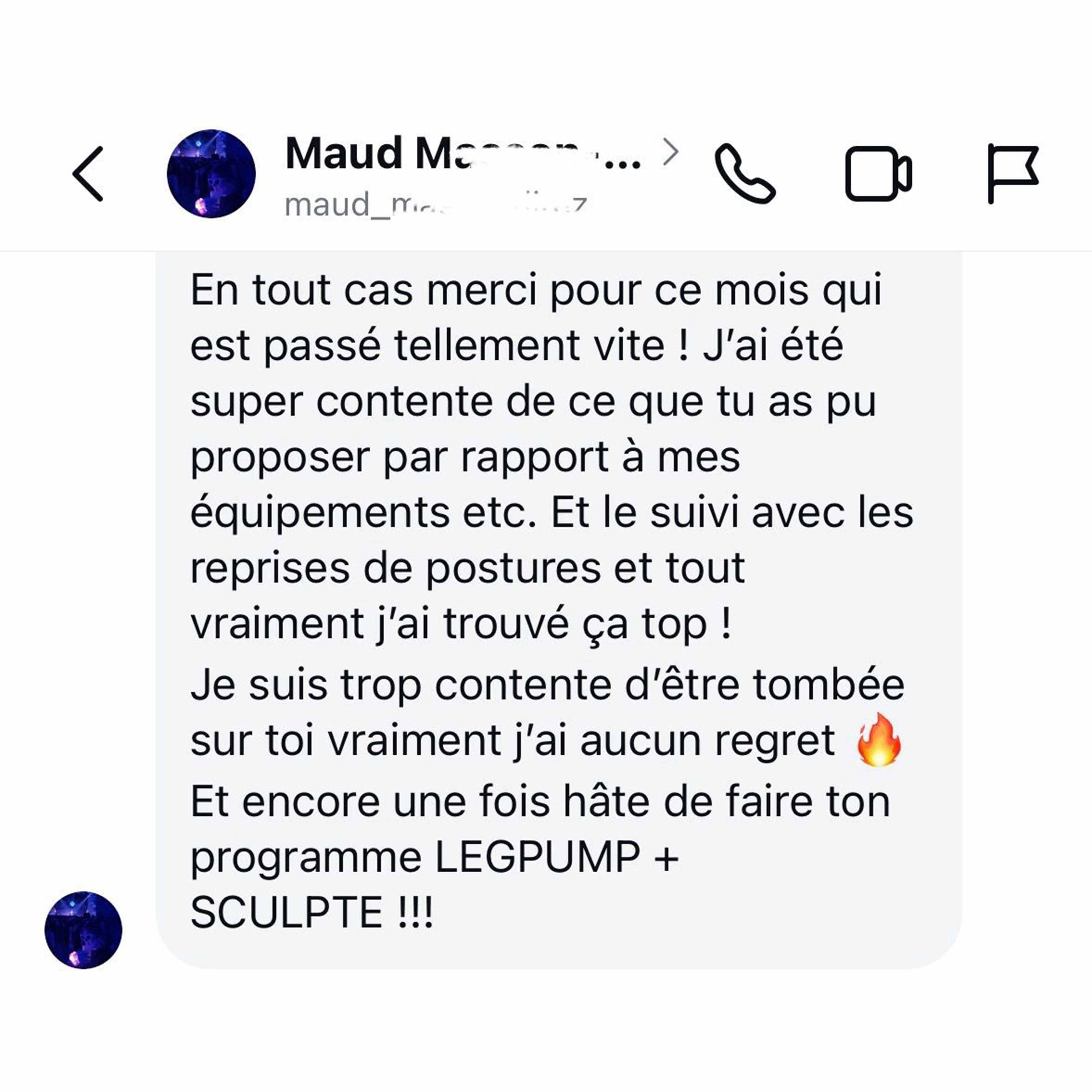Open Maud's chat details from her name
This screenshot has height=1092, width=1092.
[463, 154]
